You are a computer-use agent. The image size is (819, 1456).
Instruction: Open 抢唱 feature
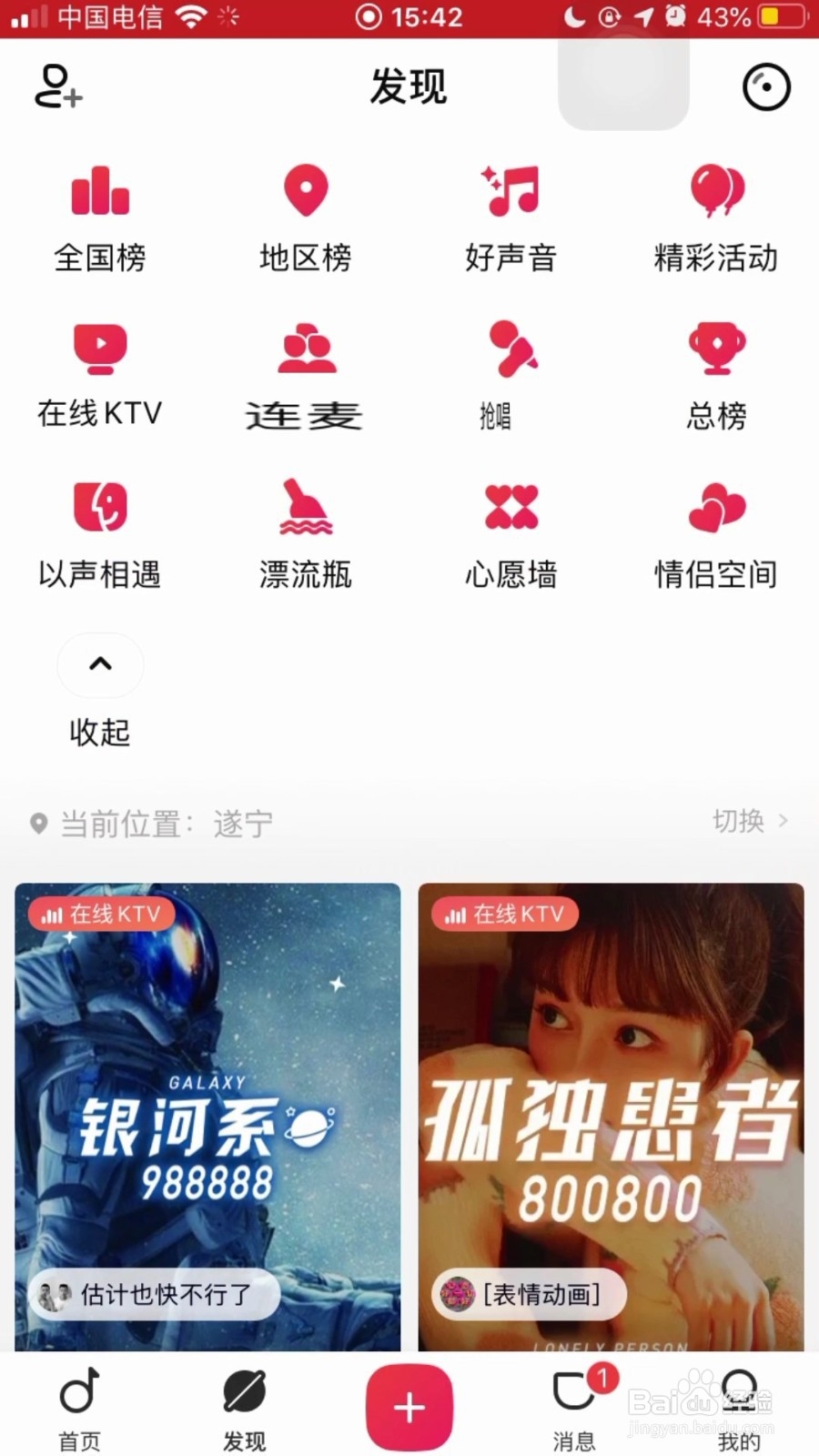coord(511,375)
